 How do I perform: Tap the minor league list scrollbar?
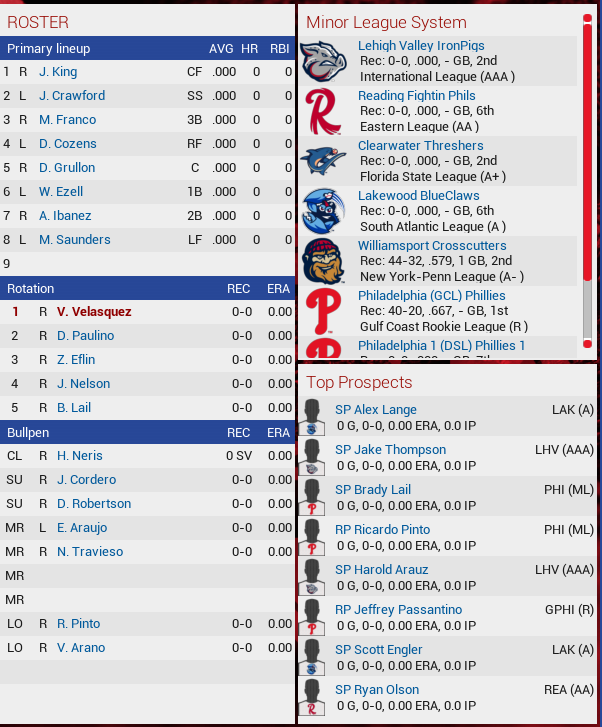pyautogui.click(x=587, y=180)
